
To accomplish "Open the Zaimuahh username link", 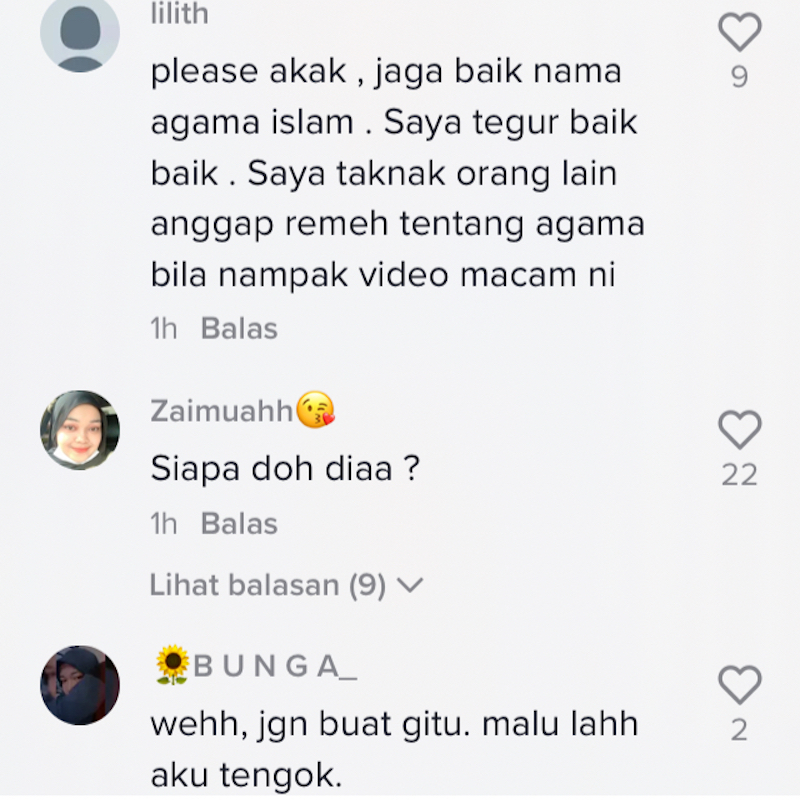I will 222,410.
